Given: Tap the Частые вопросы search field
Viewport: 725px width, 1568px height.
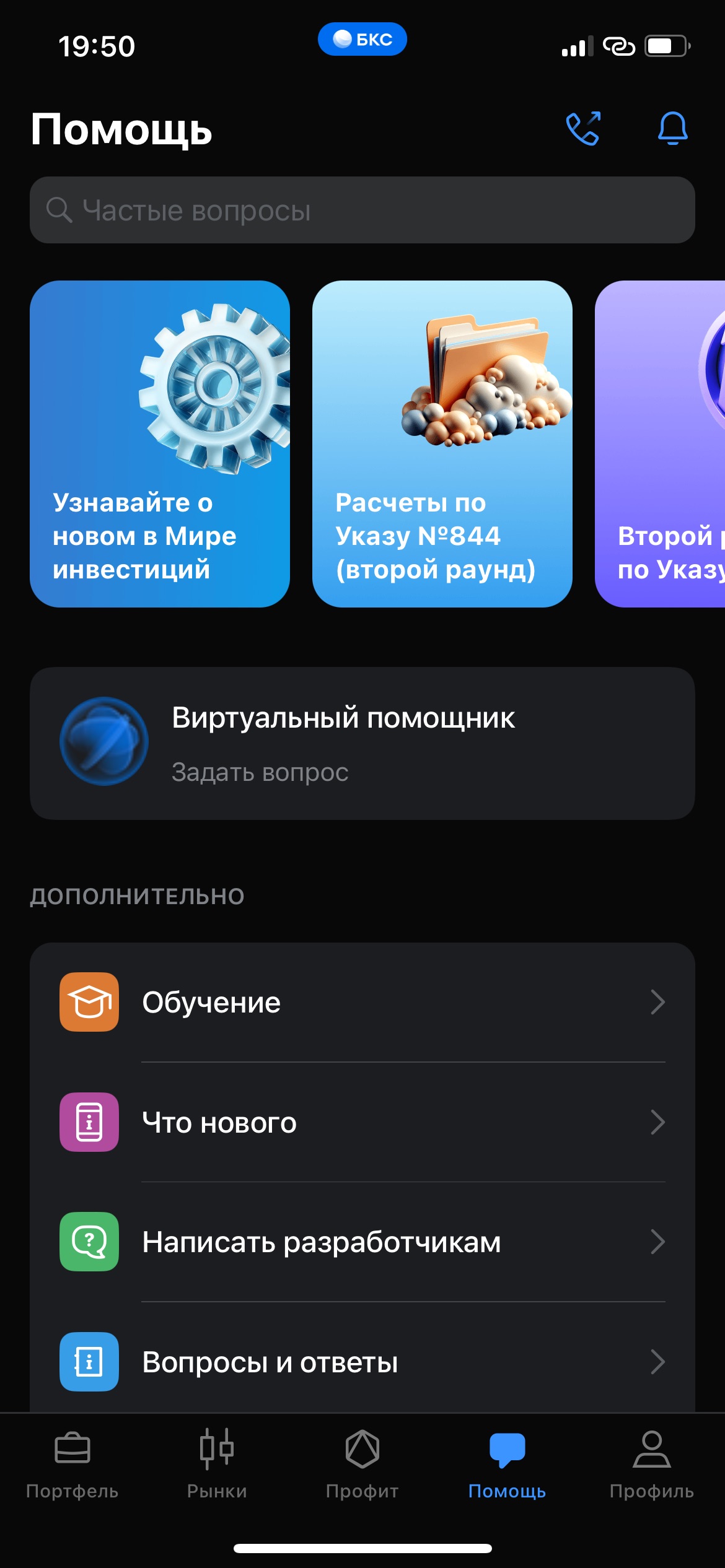Looking at the screenshot, I should click(362, 210).
